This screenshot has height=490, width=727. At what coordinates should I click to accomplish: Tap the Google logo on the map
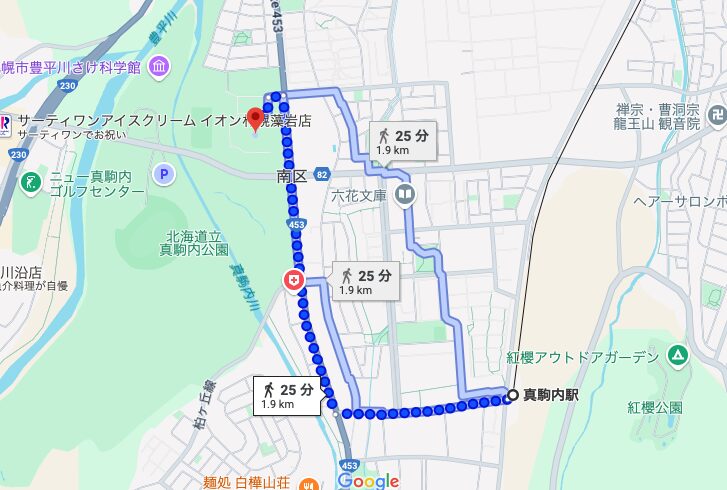(368, 481)
